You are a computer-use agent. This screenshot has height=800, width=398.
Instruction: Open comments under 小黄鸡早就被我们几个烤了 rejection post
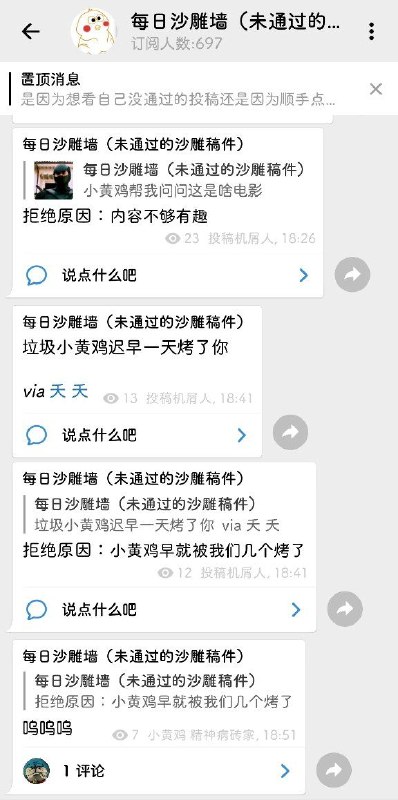coord(164,610)
